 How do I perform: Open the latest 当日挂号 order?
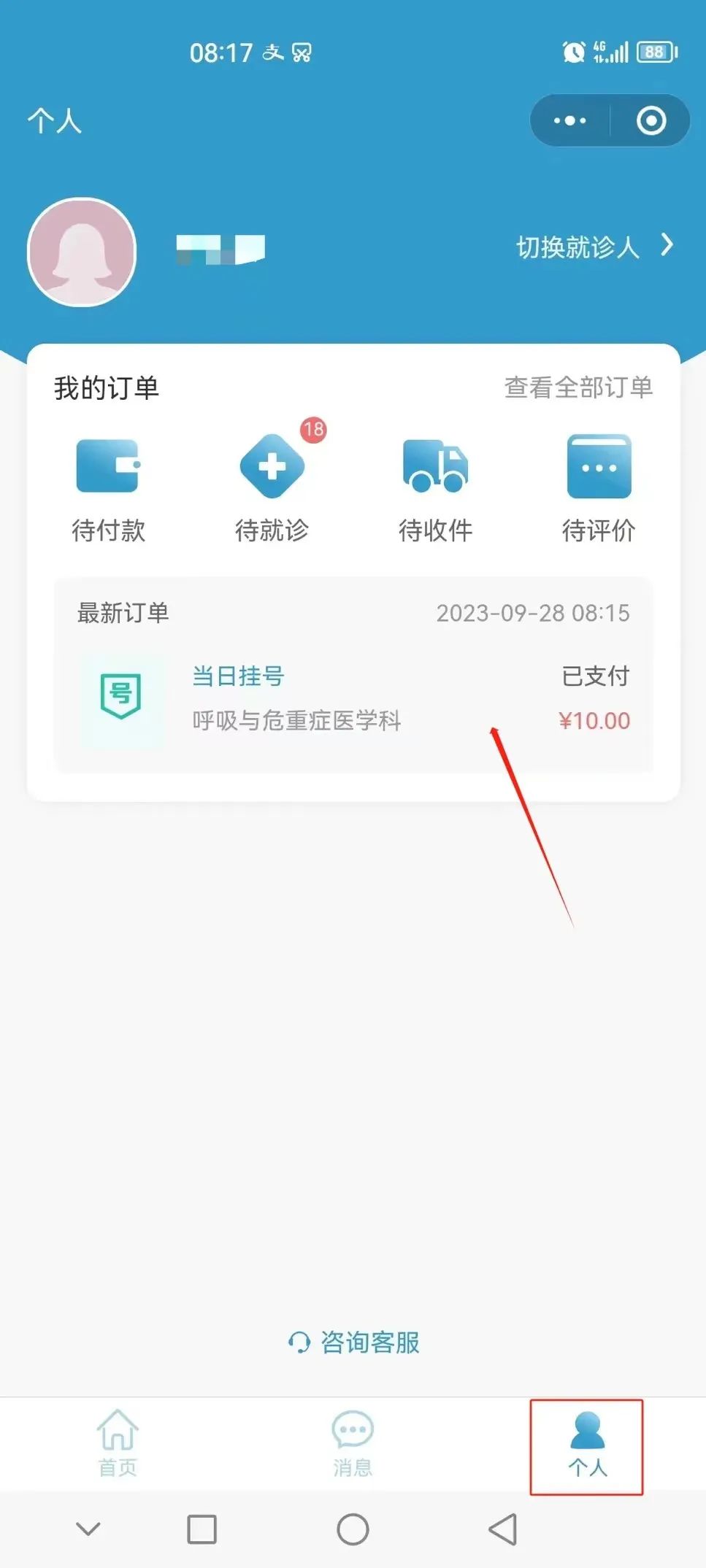pyautogui.click(x=353, y=698)
